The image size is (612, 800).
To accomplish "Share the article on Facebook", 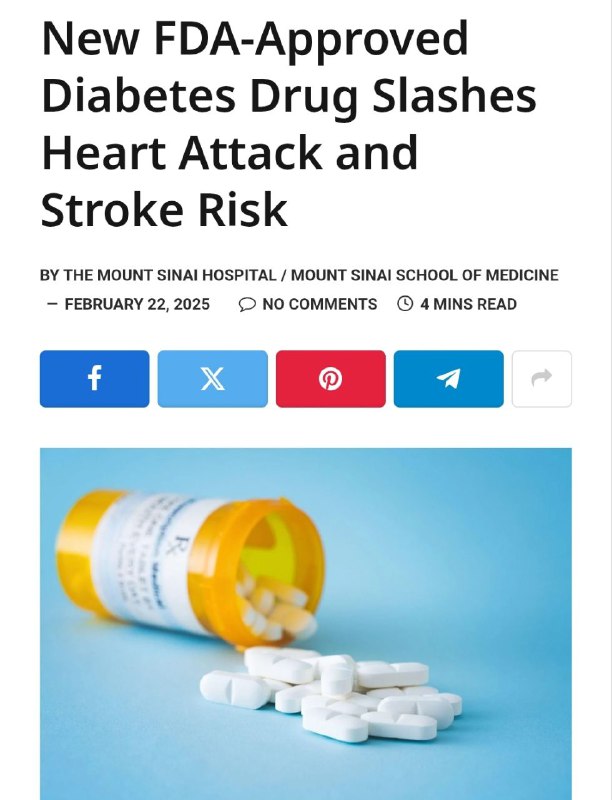I will point(94,379).
